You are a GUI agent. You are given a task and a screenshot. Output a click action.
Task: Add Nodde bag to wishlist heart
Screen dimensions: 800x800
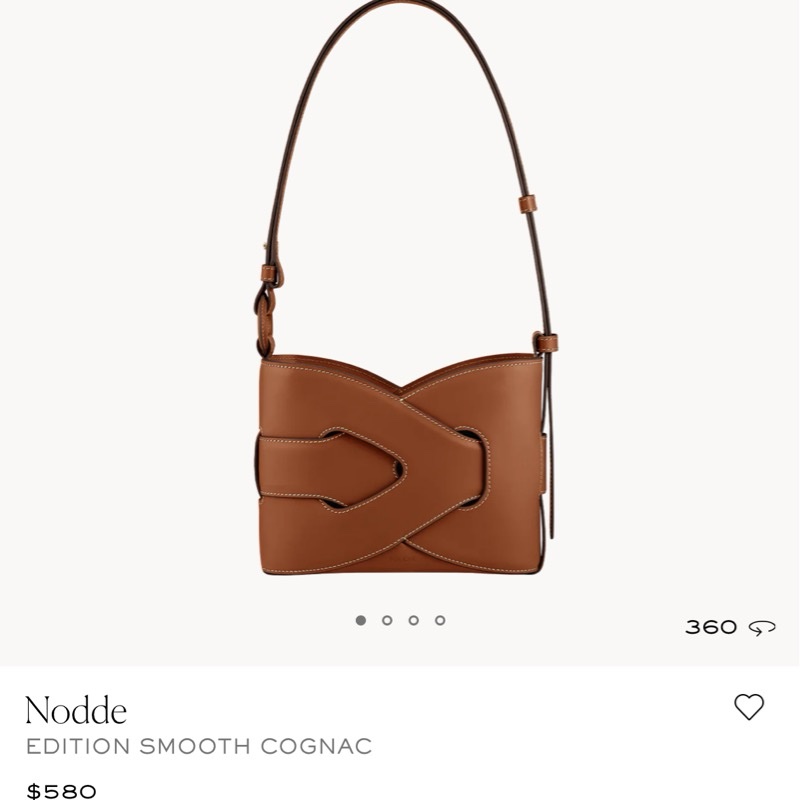tap(749, 707)
